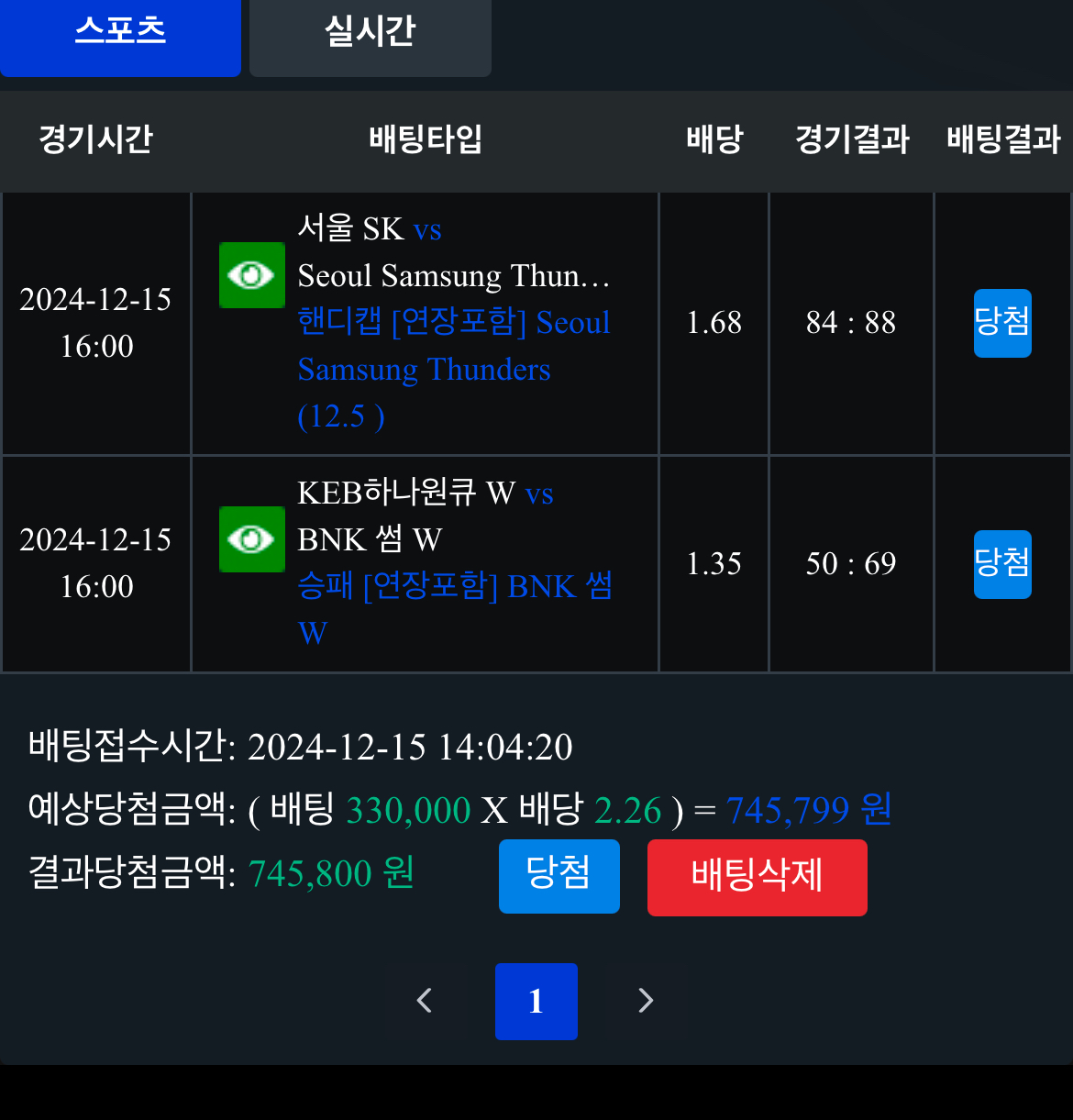
Task: Delete this bet with 배팅삭제
Action: [x=757, y=877]
